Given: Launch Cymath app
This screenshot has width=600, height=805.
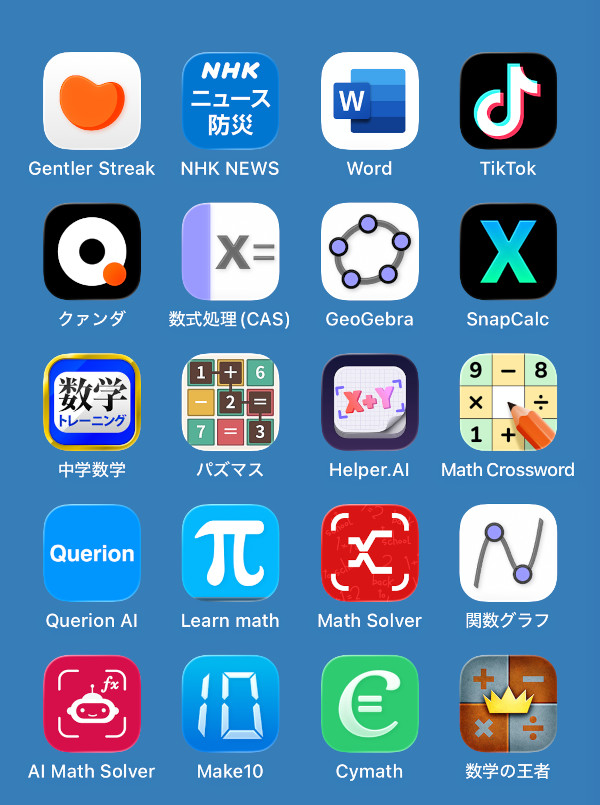Looking at the screenshot, I should click(369, 704).
